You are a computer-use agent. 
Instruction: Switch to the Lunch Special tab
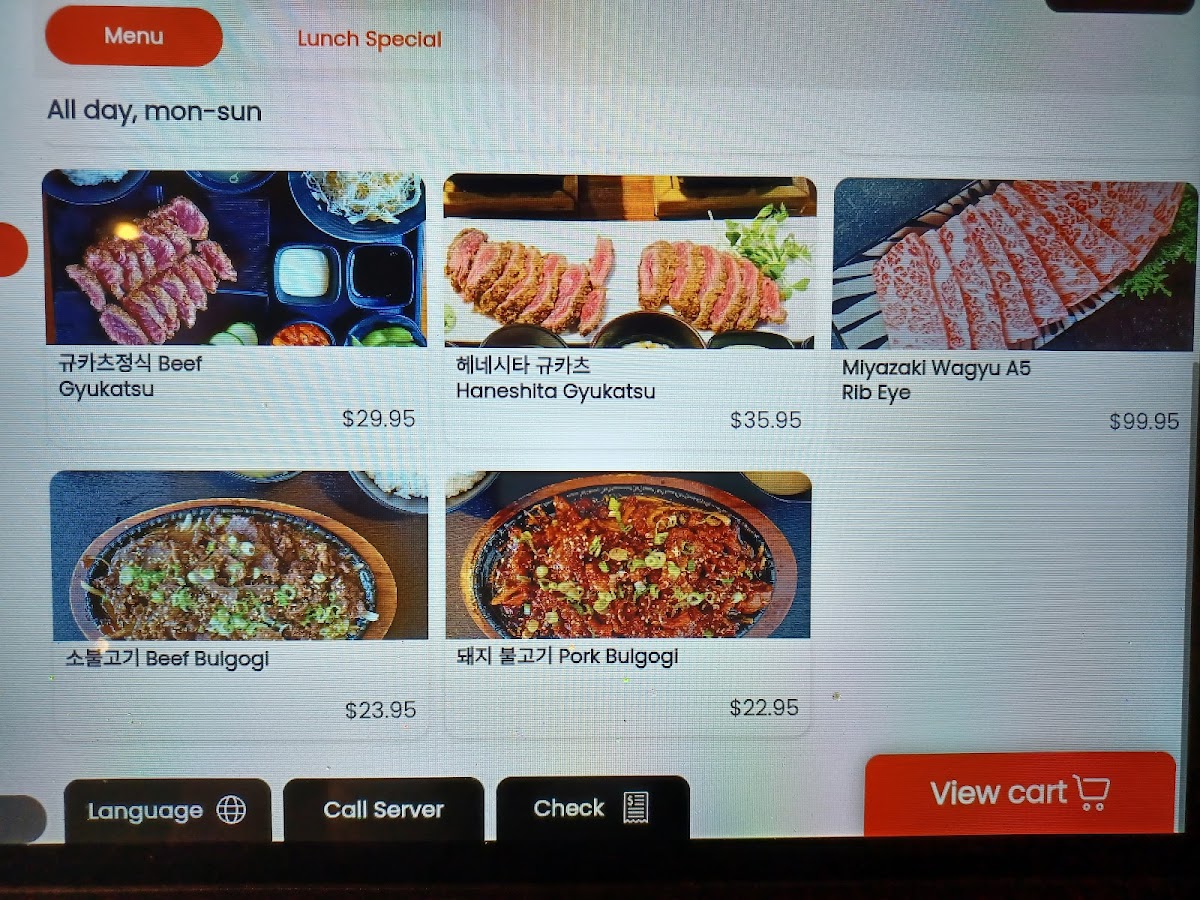point(369,40)
